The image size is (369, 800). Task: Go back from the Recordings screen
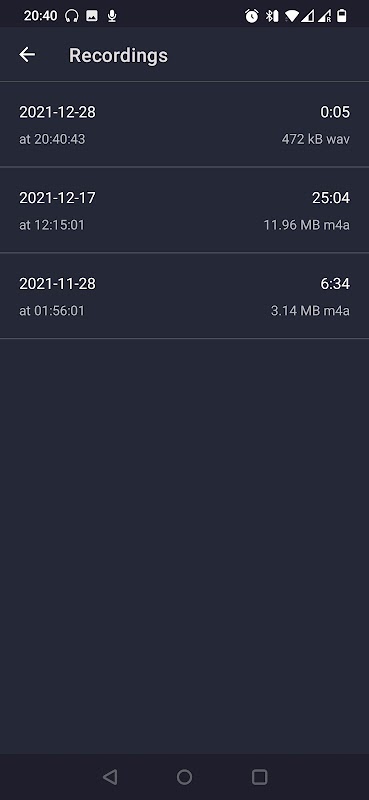pyautogui.click(x=27, y=55)
